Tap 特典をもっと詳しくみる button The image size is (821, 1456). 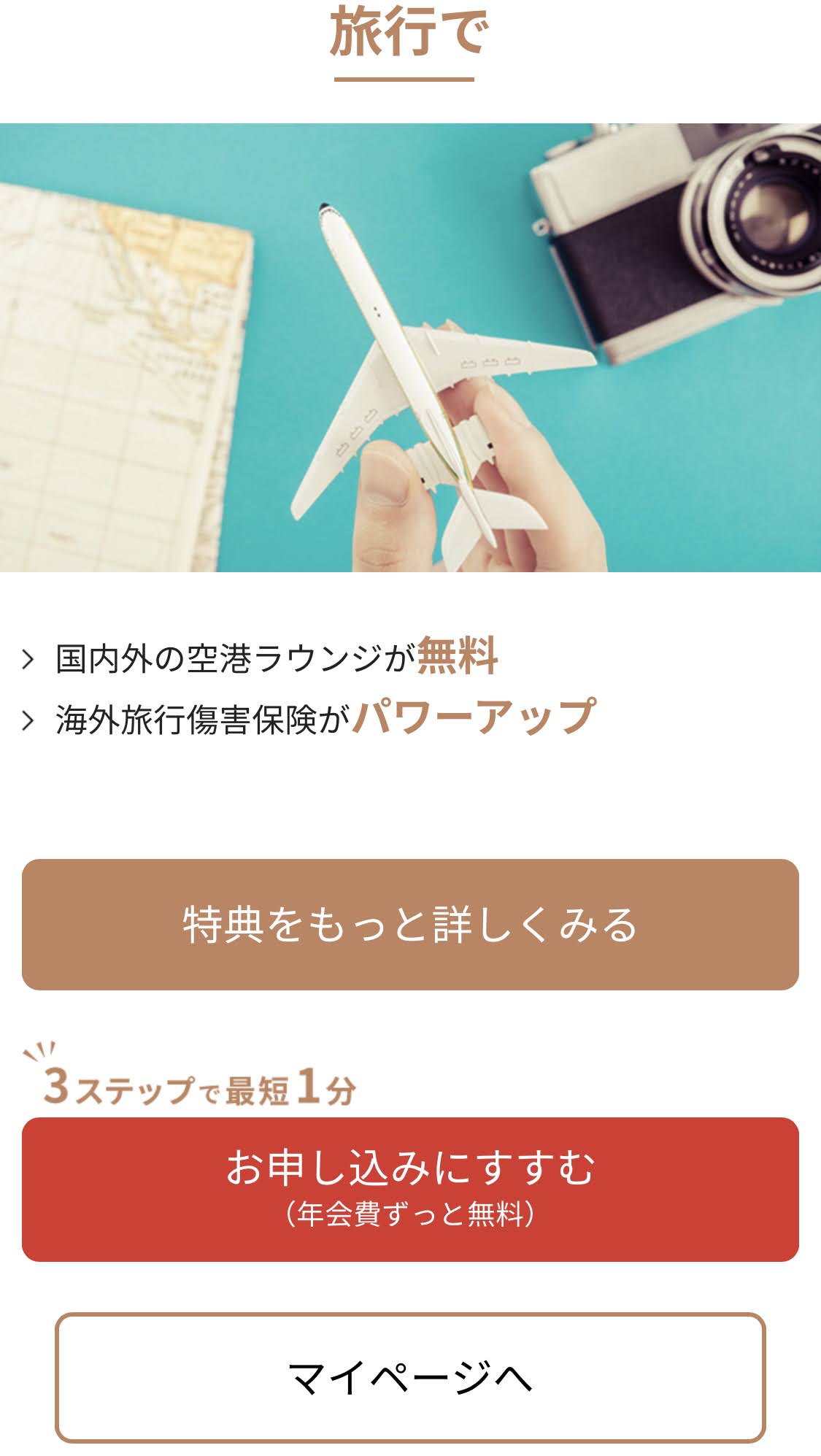click(x=410, y=924)
